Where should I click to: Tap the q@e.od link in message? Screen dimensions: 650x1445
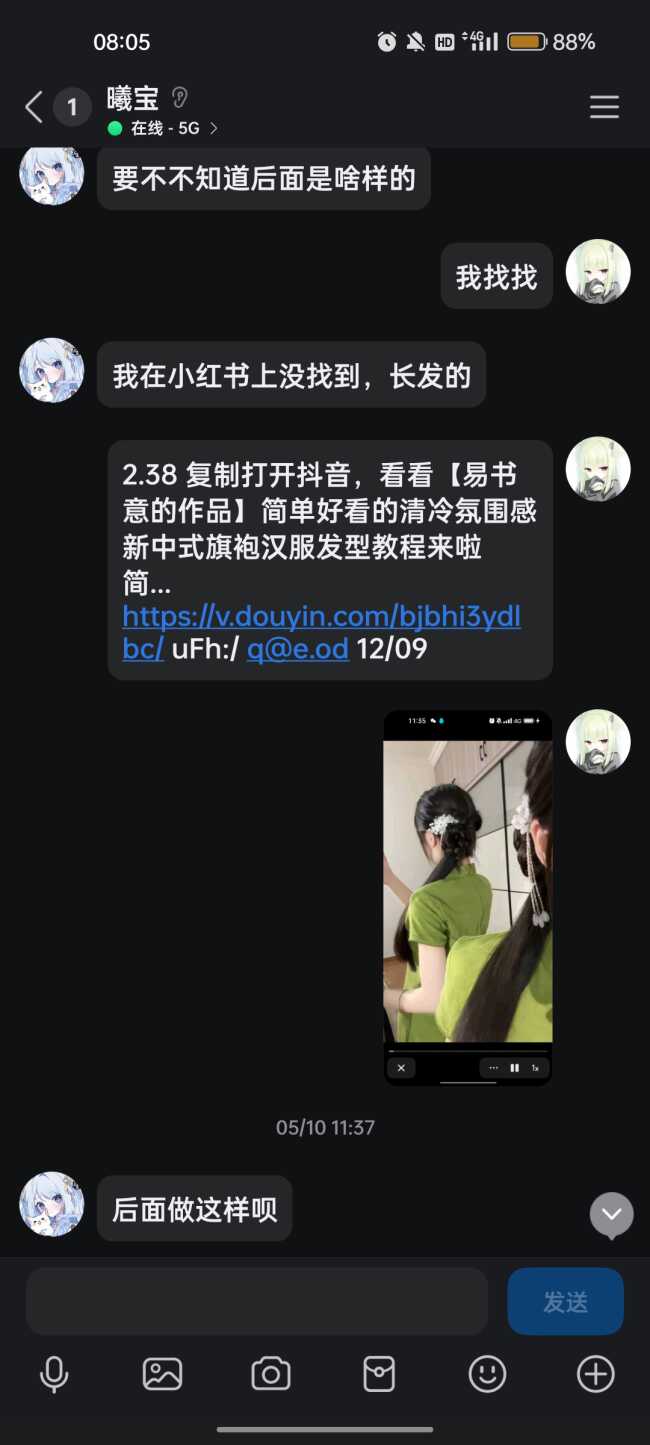tap(297, 648)
